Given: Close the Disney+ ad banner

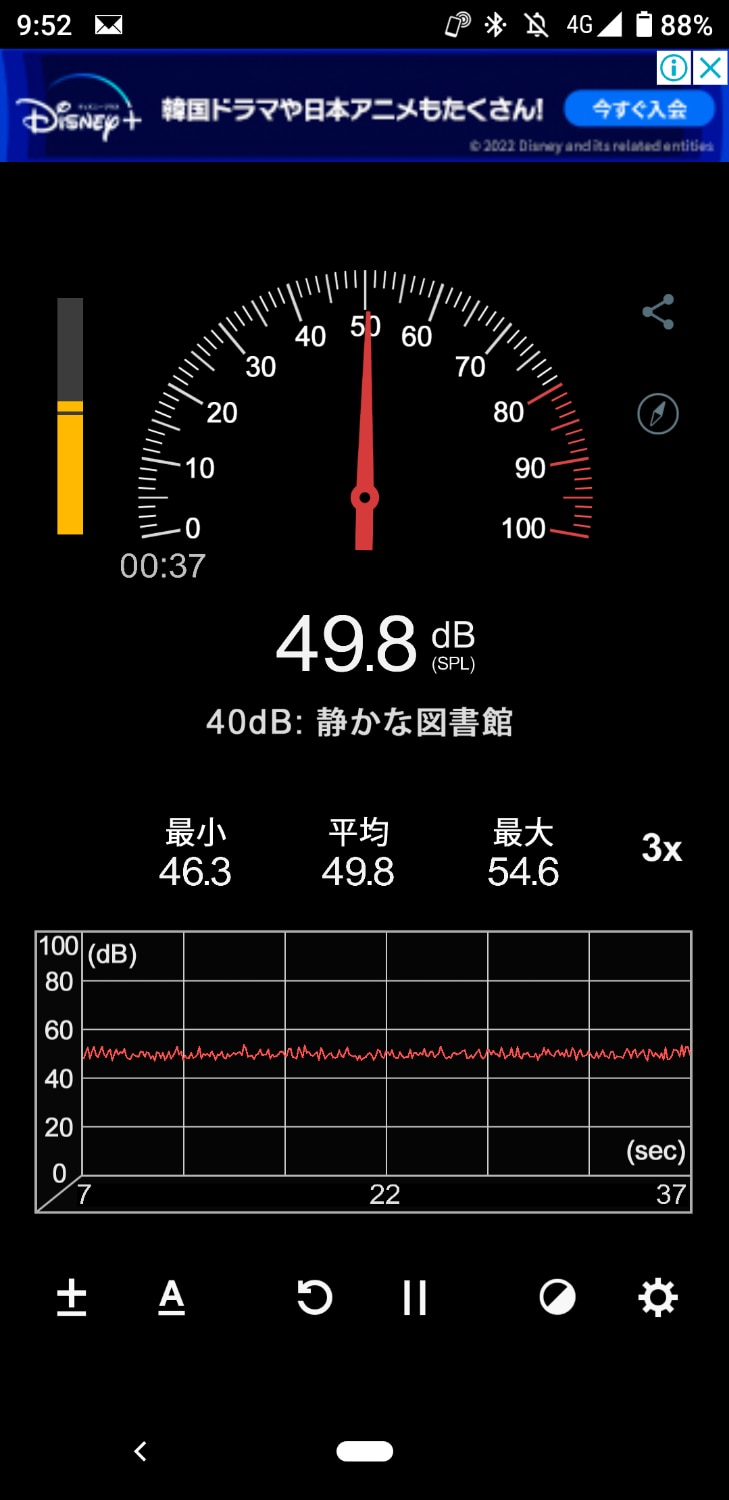Looking at the screenshot, I should click(x=710, y=68).
